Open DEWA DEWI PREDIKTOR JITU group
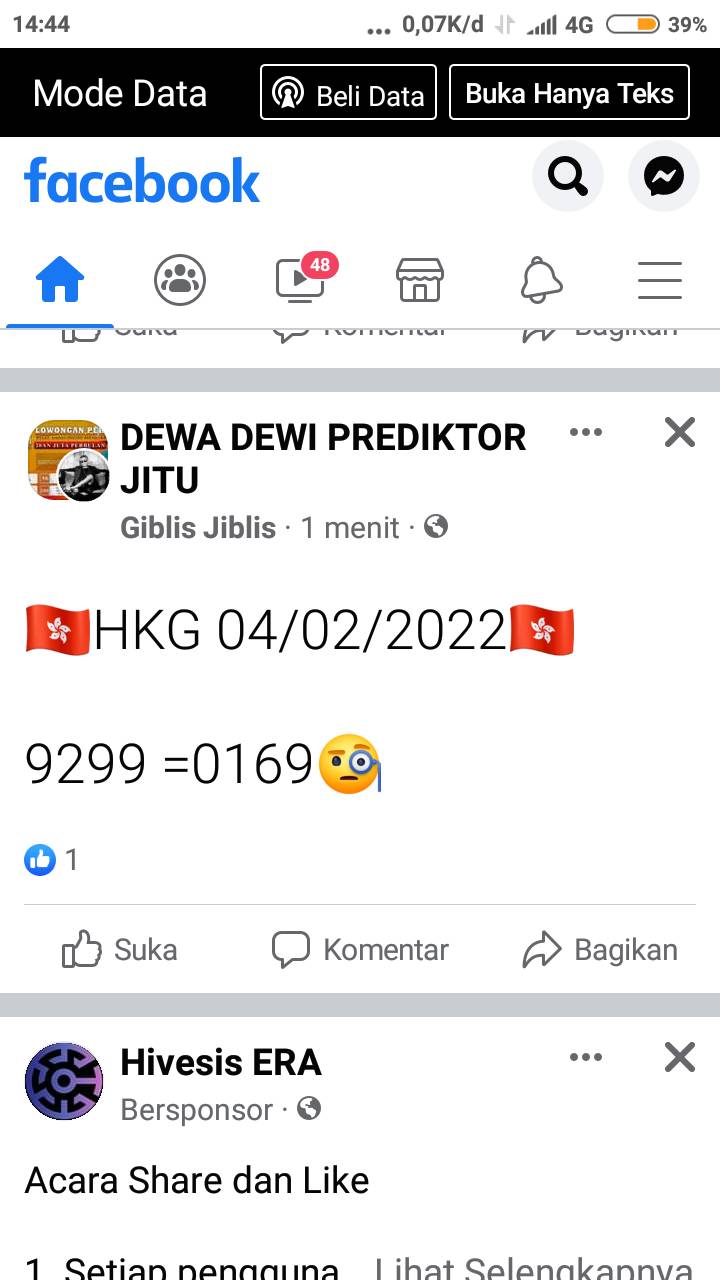720x1280 pixels. 323,459
